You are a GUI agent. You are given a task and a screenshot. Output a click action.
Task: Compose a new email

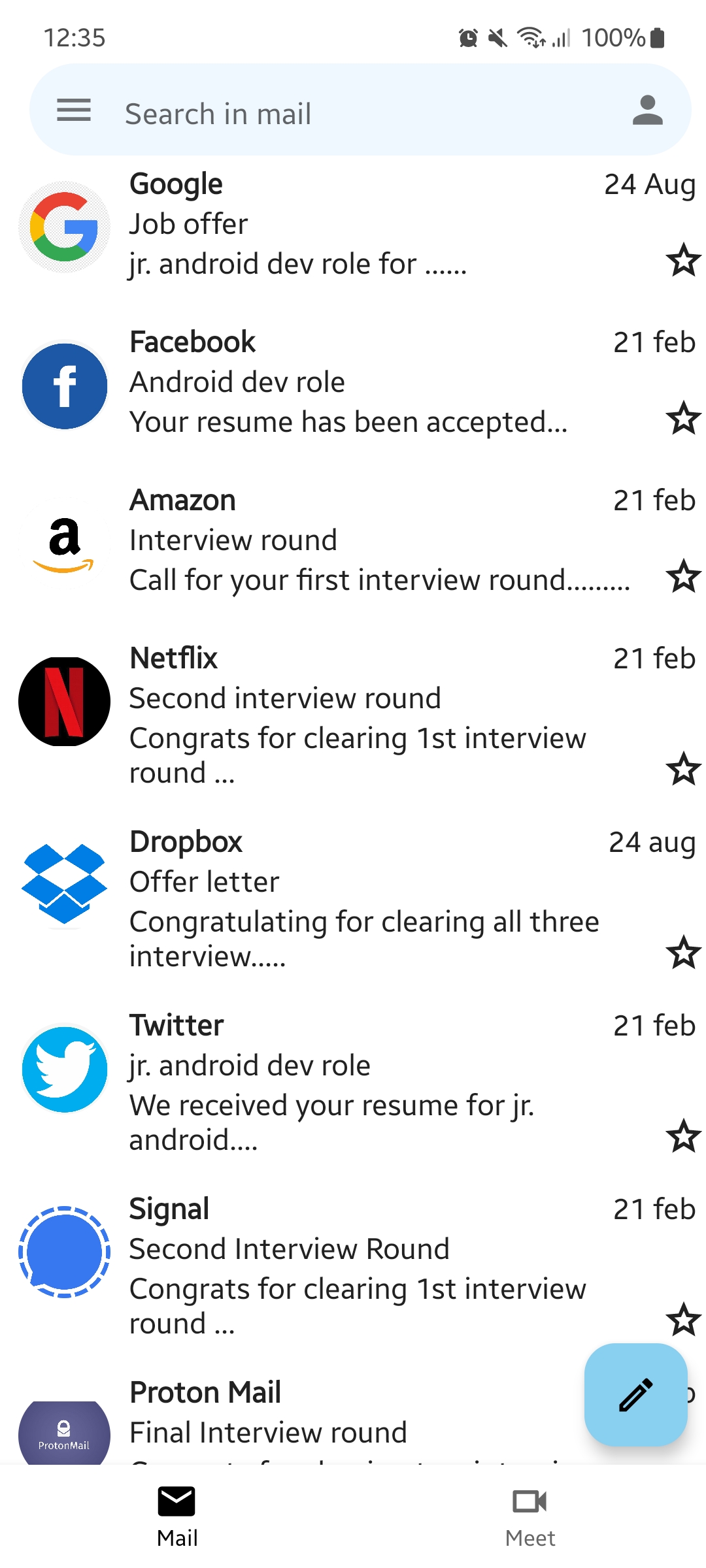[x=635, y=1394]
